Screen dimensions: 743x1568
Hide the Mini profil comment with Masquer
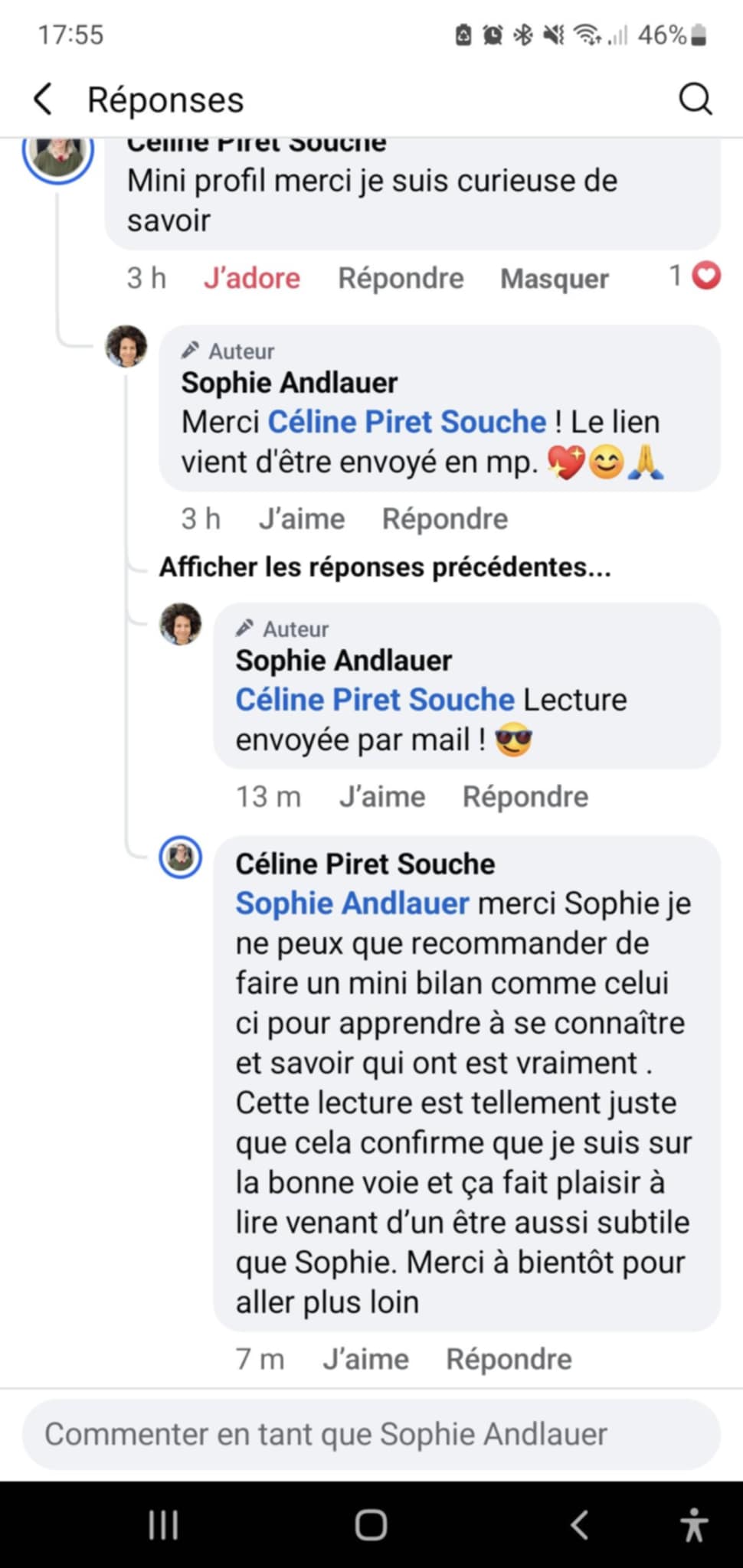tap(554, 279)
